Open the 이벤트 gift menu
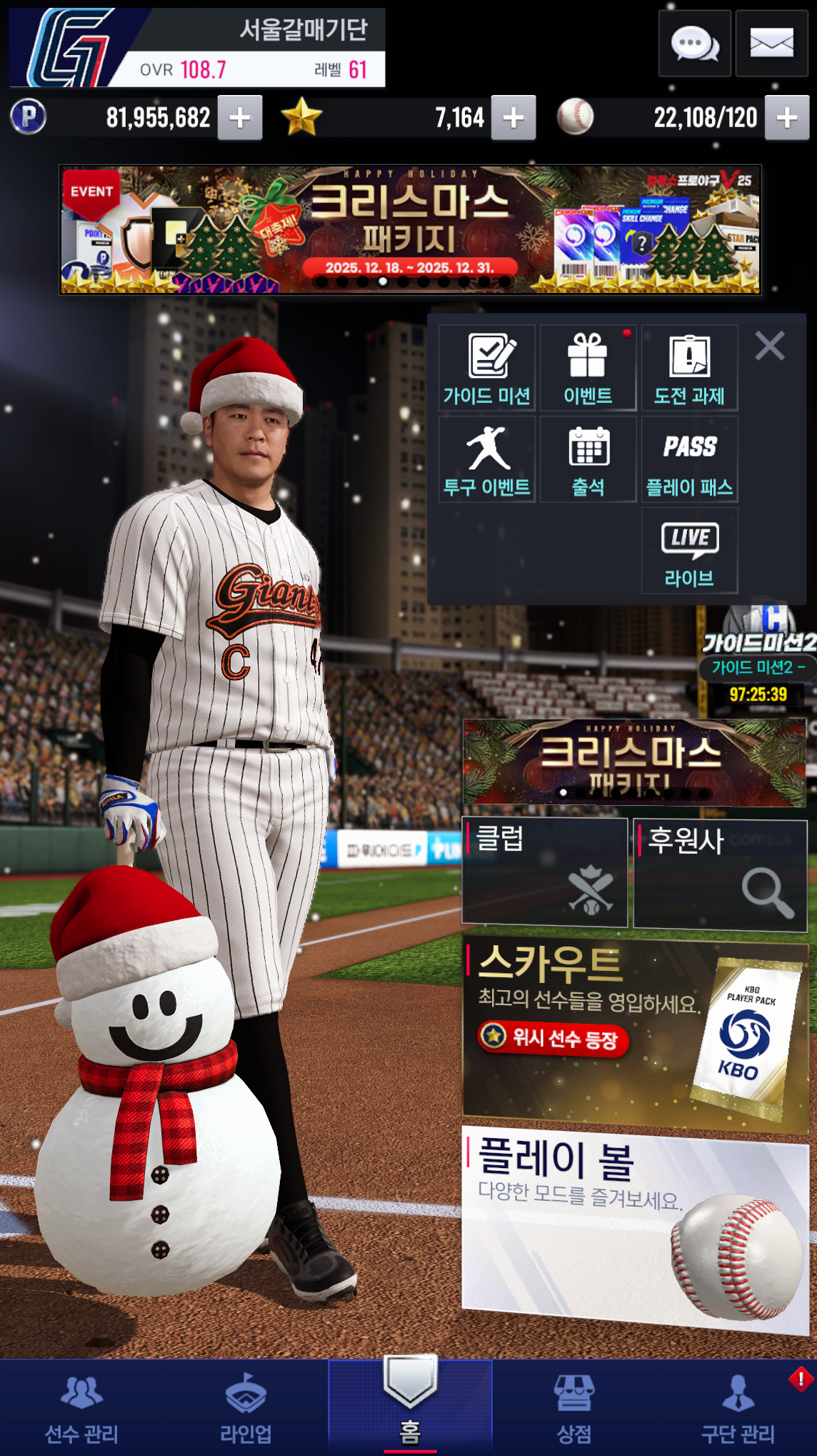This screenshot has height=1456, width=817. [x=588, y=369]
